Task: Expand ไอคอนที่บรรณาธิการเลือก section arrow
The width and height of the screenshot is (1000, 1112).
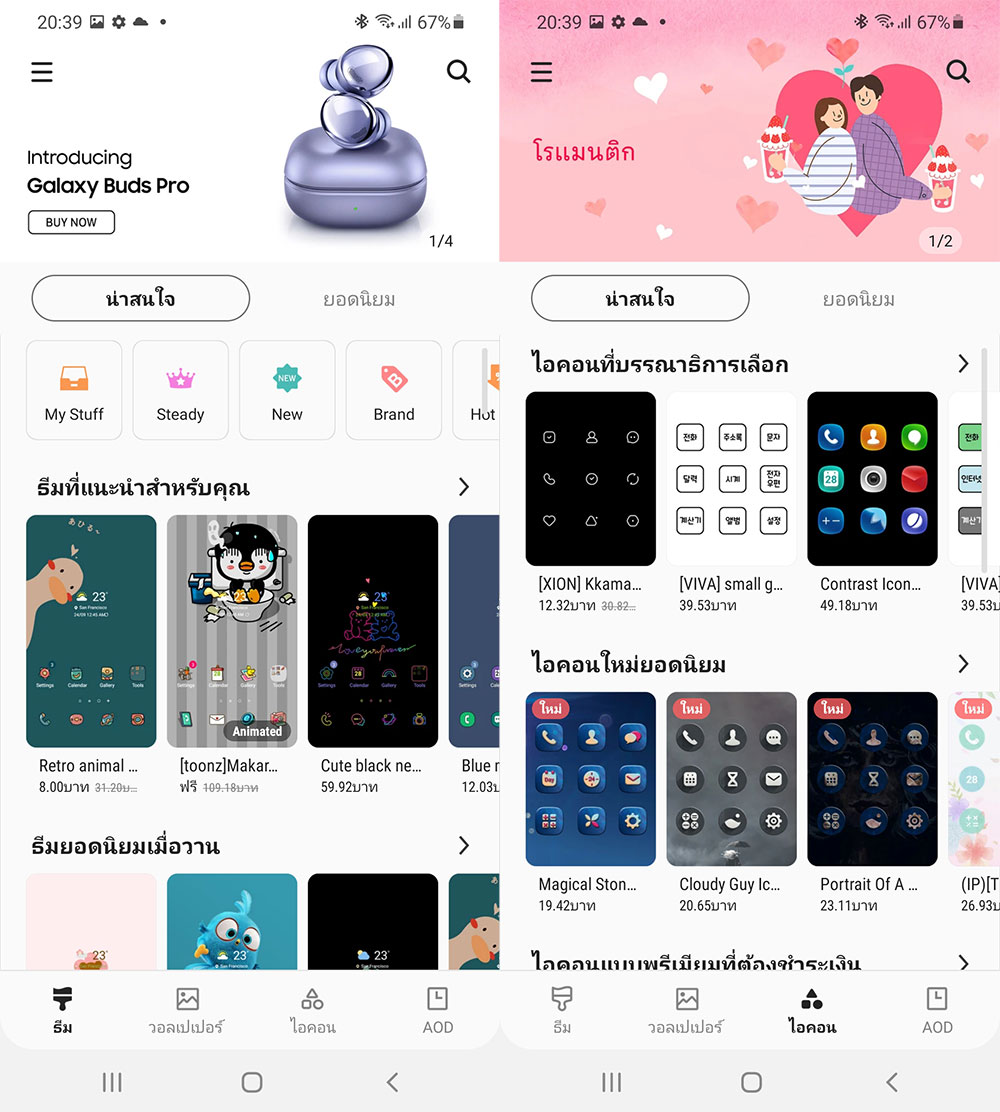Action: (x=962, y=363)
